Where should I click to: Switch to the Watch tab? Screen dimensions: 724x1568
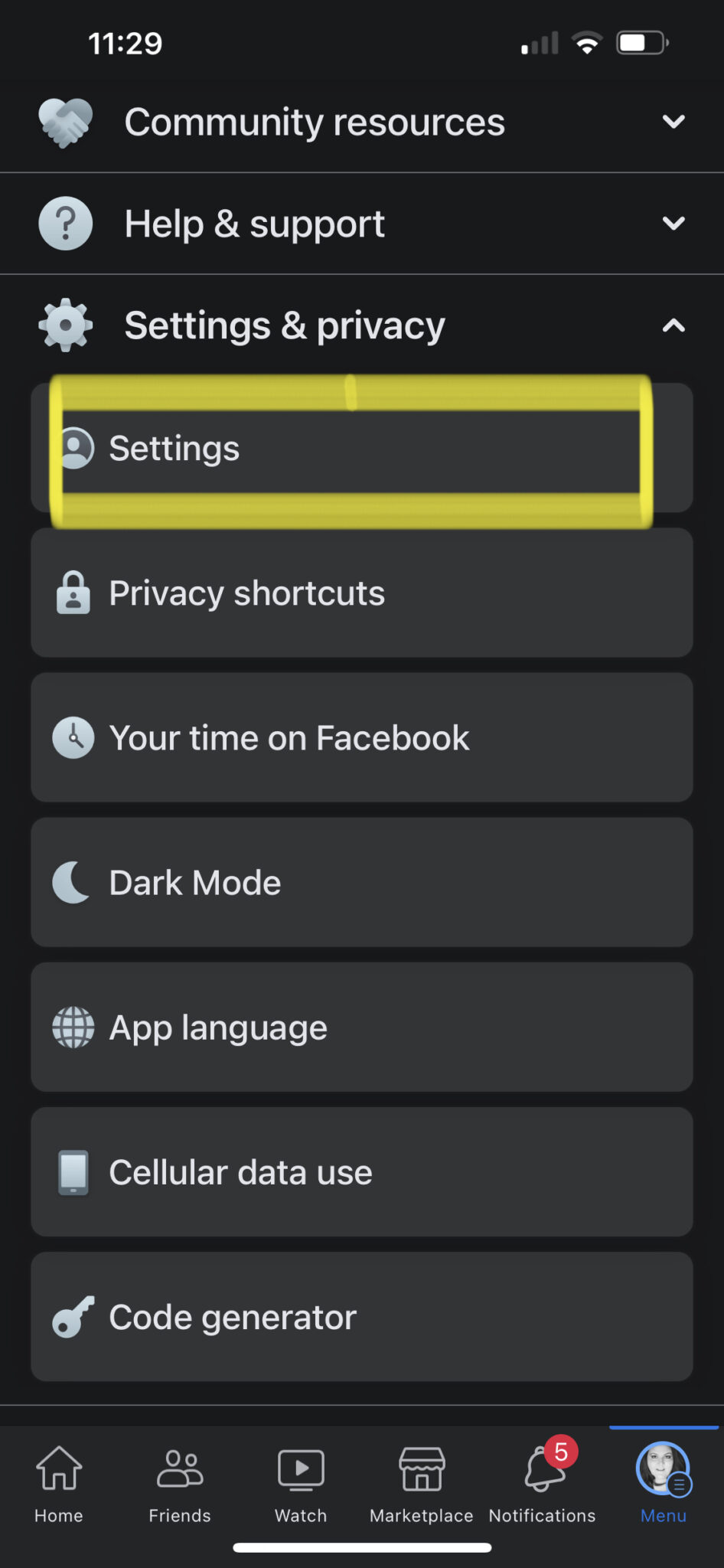301,1484
